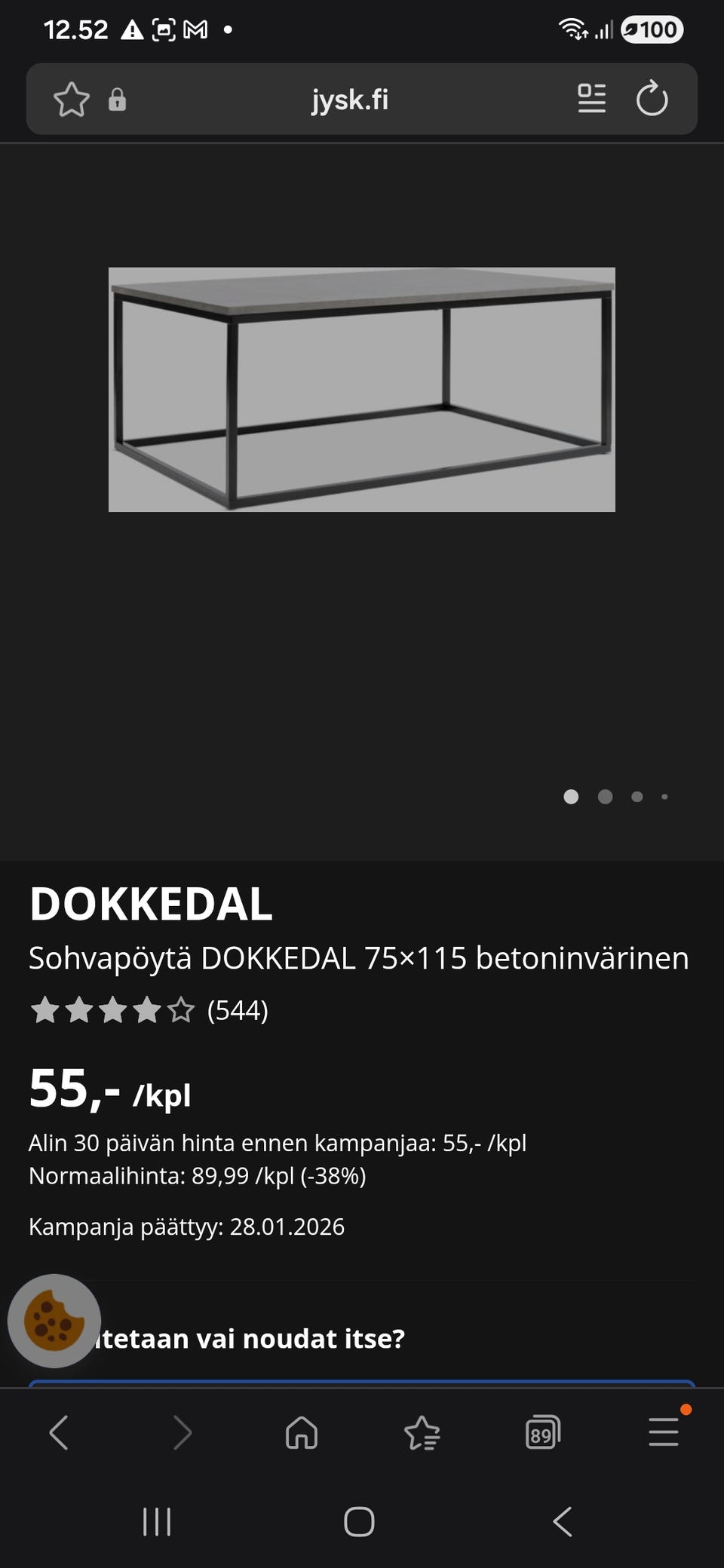This screenshot has height=1568, width=724.
Task: Expand the tab switcher showing 89 tabs
Action: (x=541, y=1432)
